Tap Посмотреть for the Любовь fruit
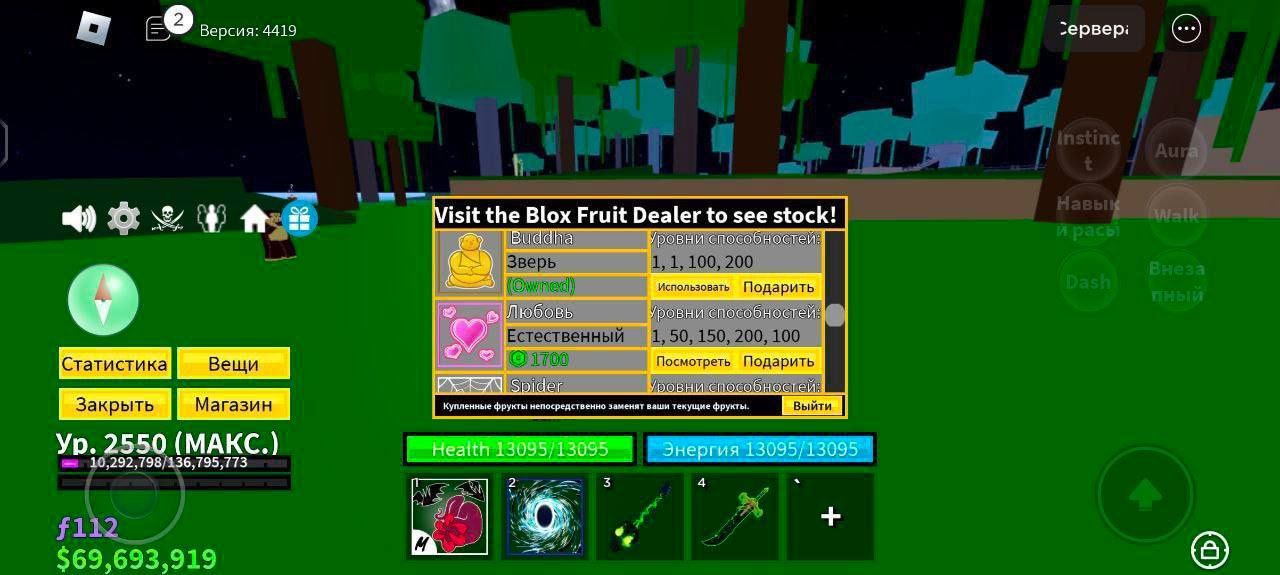Image resolution: width=1280 pixels, height=575 pixels. [x=692, y=361]
